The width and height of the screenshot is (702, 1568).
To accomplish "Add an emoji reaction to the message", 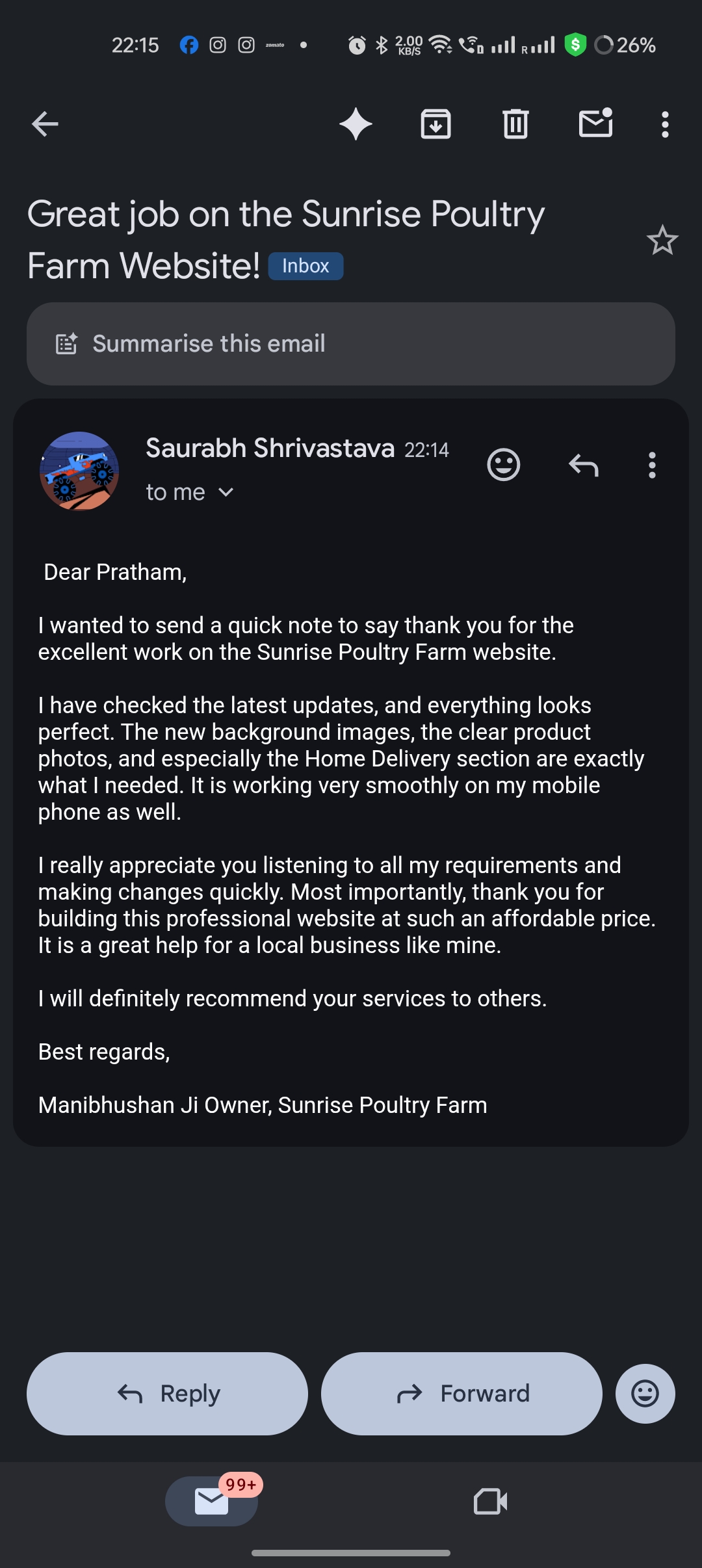I will click(x=504, y=464).
